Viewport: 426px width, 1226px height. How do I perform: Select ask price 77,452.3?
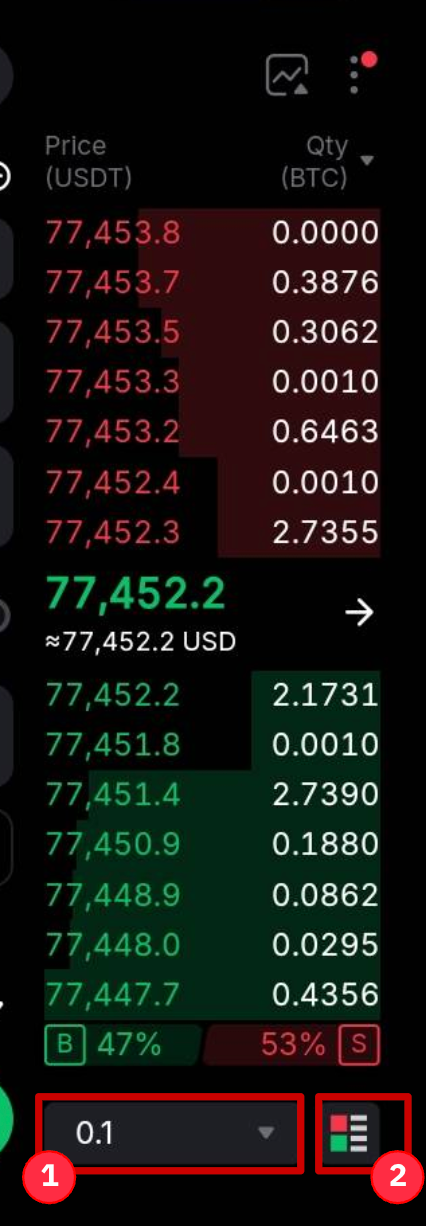pos(113,532)
